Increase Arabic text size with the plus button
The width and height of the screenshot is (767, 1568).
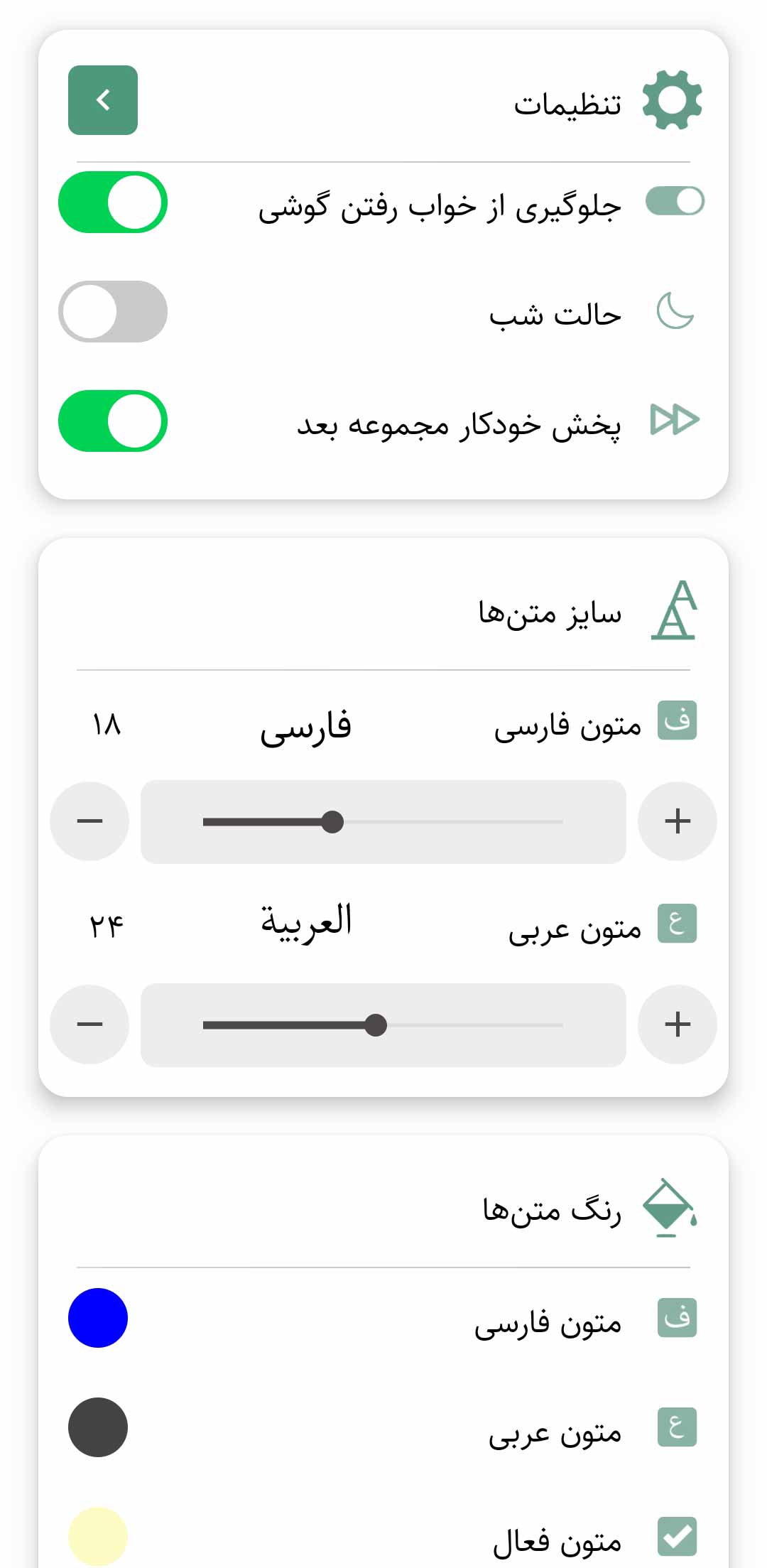[x=678, y=1024]
